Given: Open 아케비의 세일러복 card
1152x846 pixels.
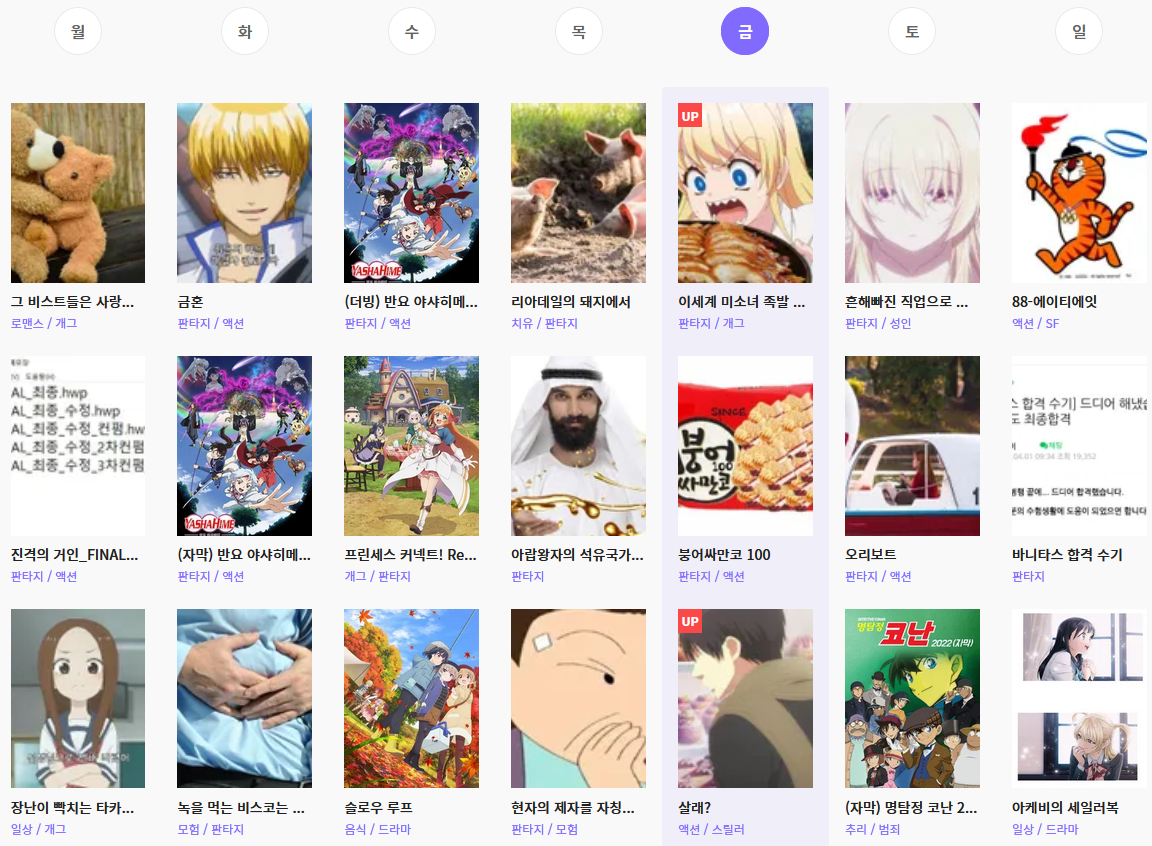Looking at the screenshot, I should click(1079, 699).
